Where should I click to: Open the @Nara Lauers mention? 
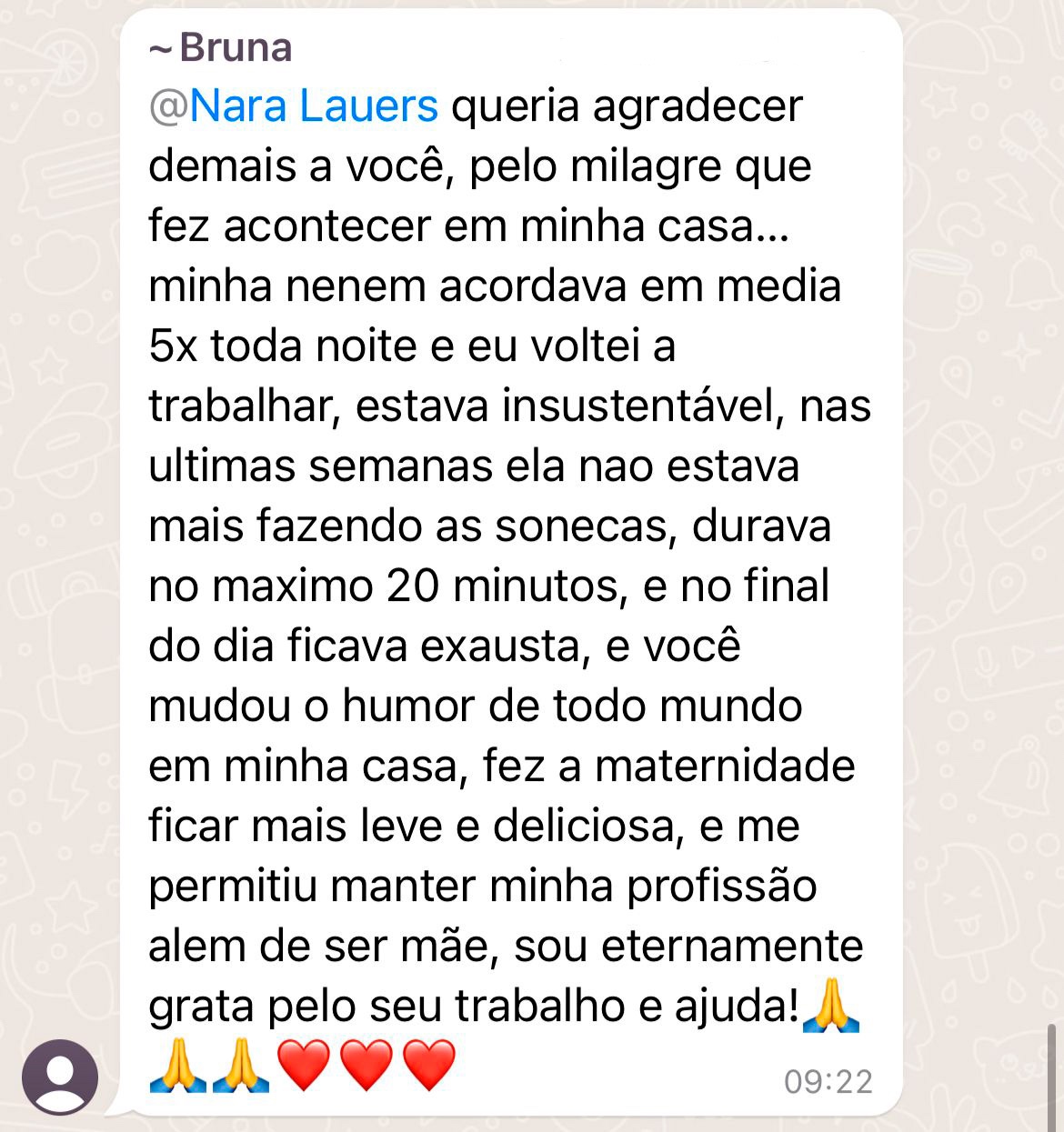point(294,106)
